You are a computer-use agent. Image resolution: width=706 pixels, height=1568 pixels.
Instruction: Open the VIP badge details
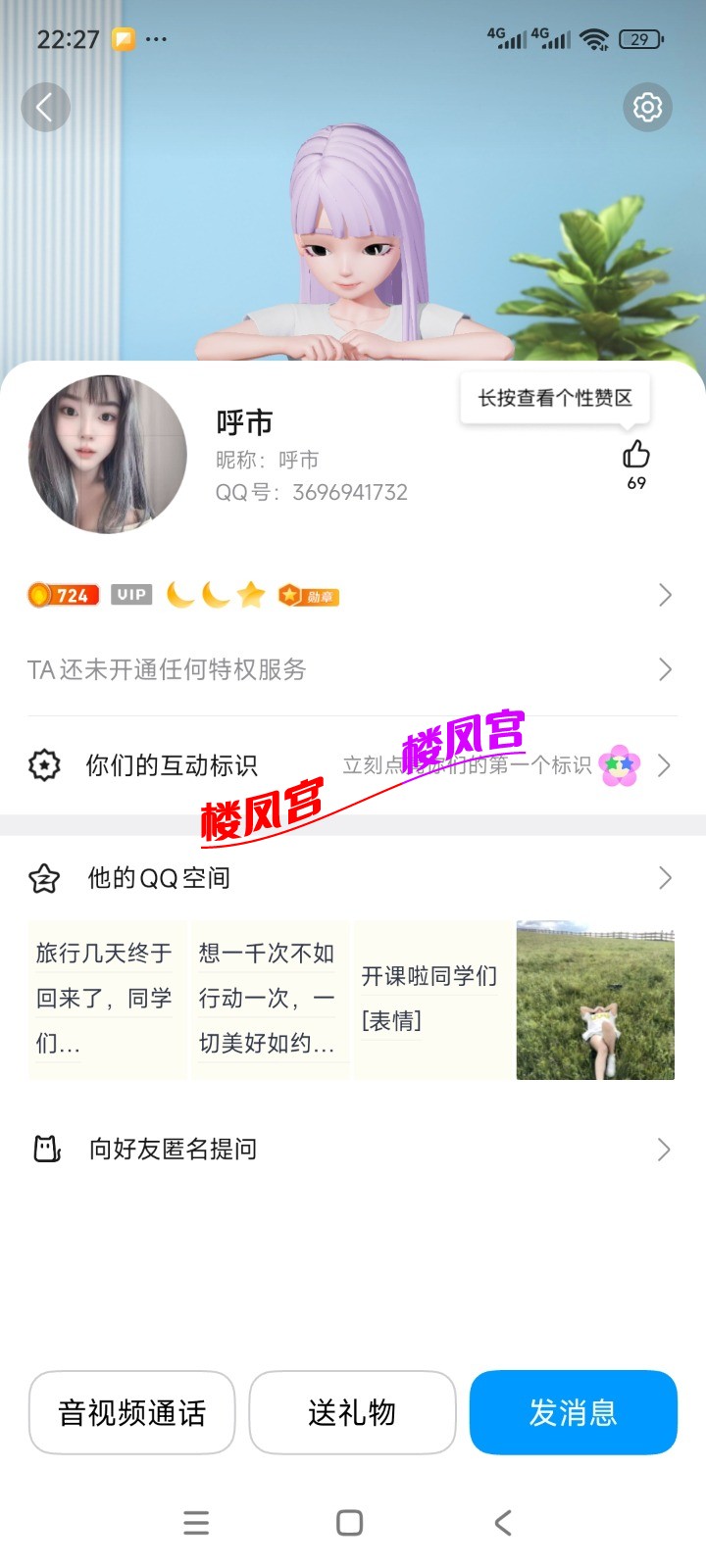coord(131,594)
